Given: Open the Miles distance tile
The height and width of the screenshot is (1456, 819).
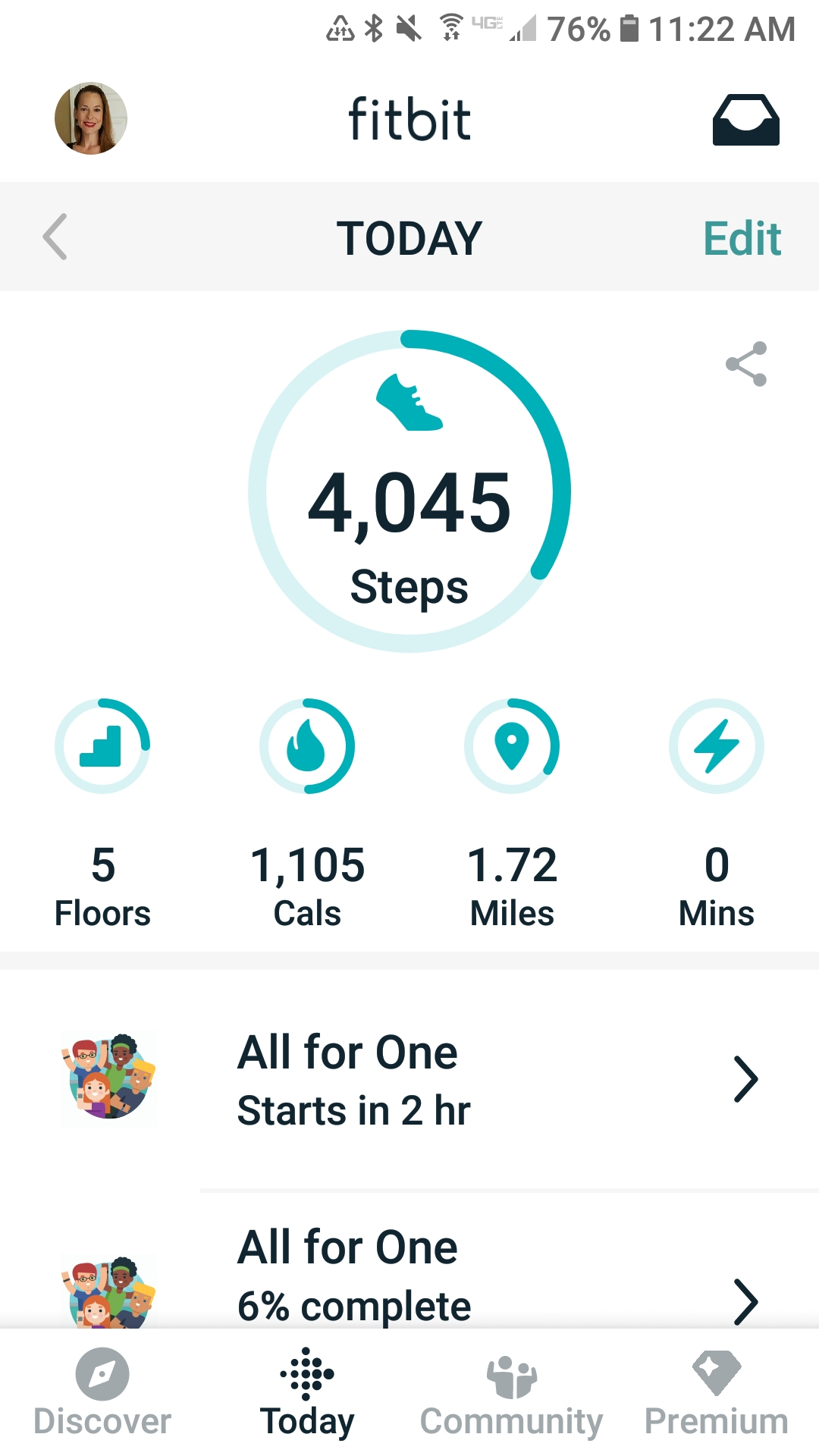Looking at the screenshot, I should tap(512, 811).
